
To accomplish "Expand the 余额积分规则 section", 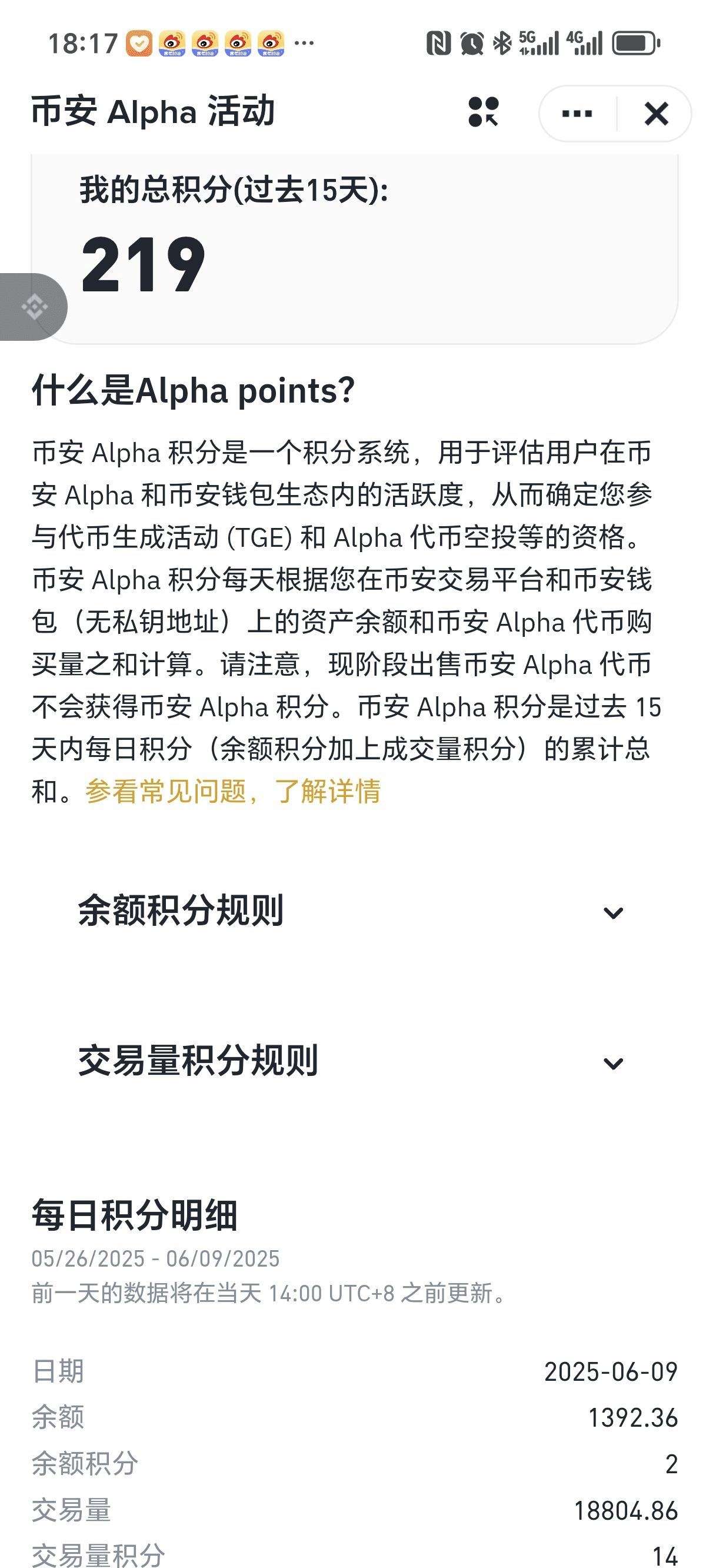I will [x=612, y=912].
